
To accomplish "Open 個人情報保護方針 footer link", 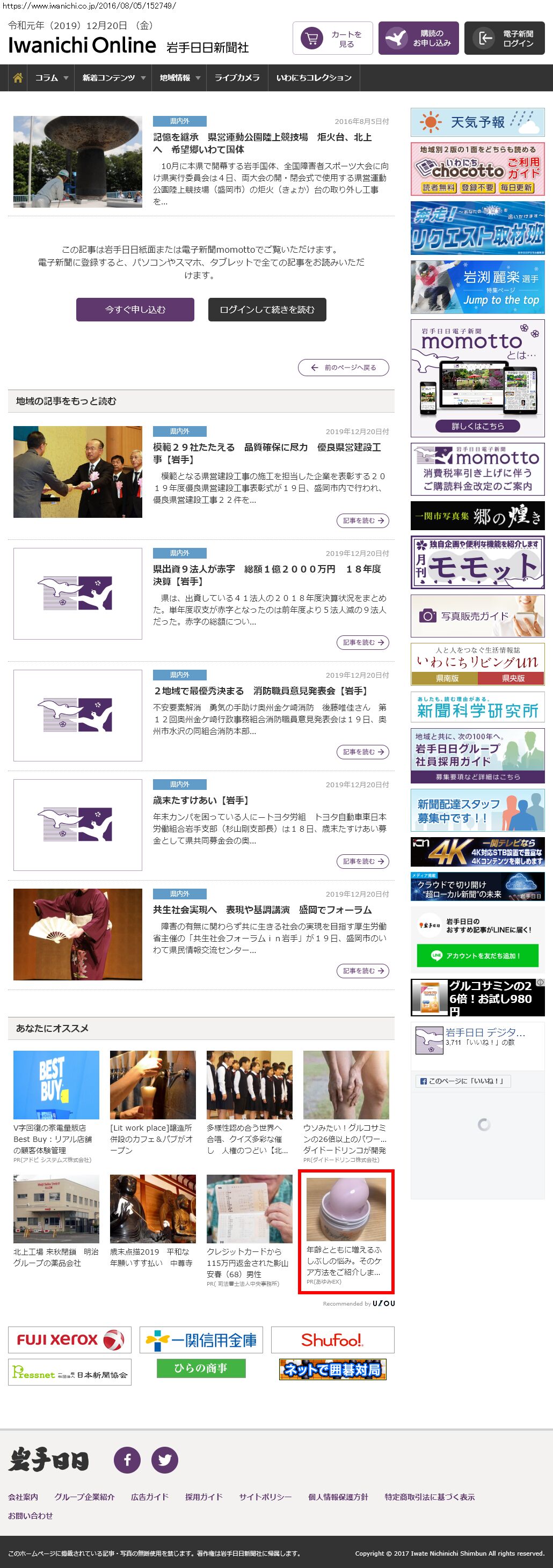I will [338, 1497].
